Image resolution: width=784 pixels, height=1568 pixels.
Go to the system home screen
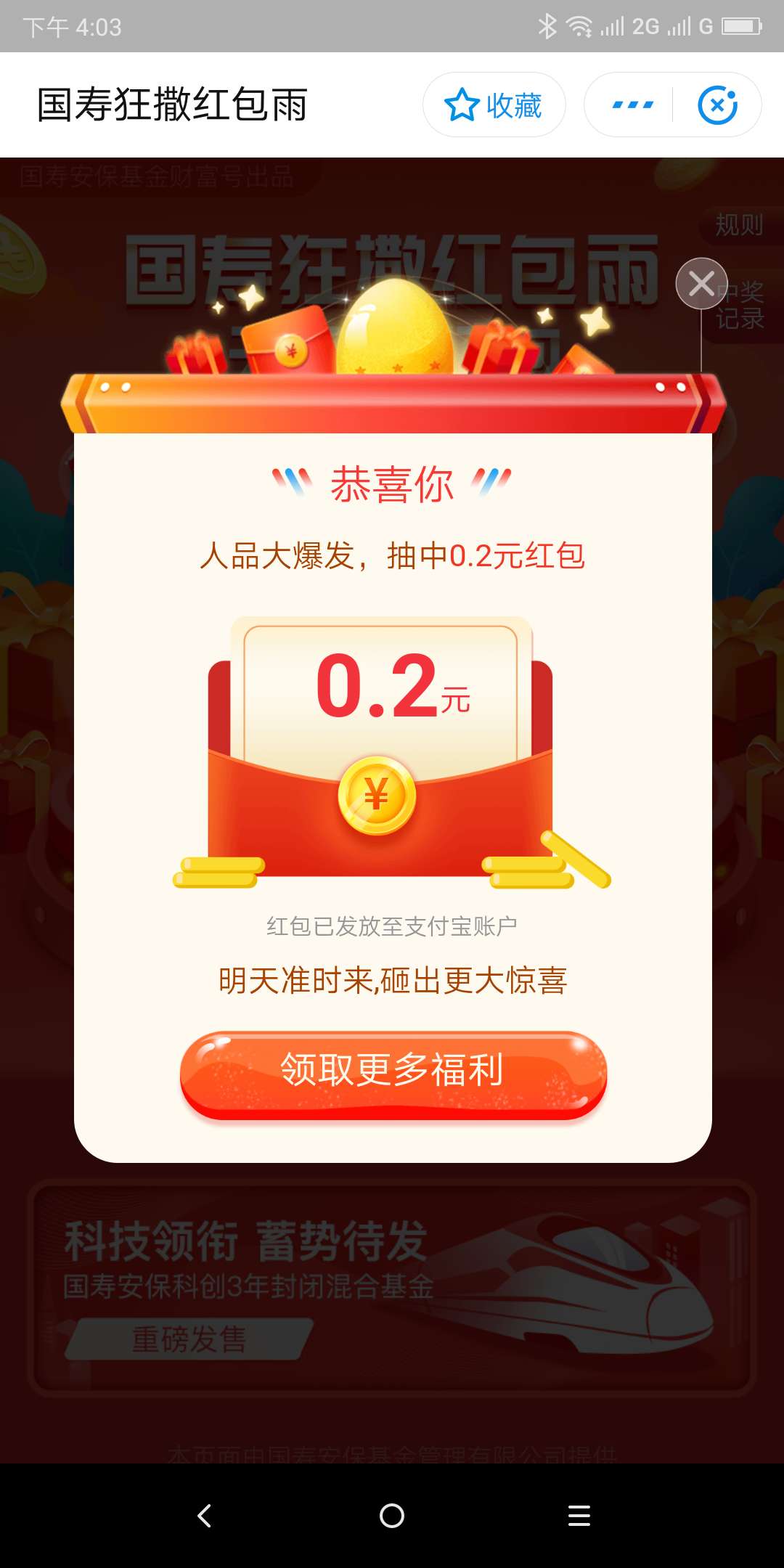pyautogui.click(x=392, y=1515)
